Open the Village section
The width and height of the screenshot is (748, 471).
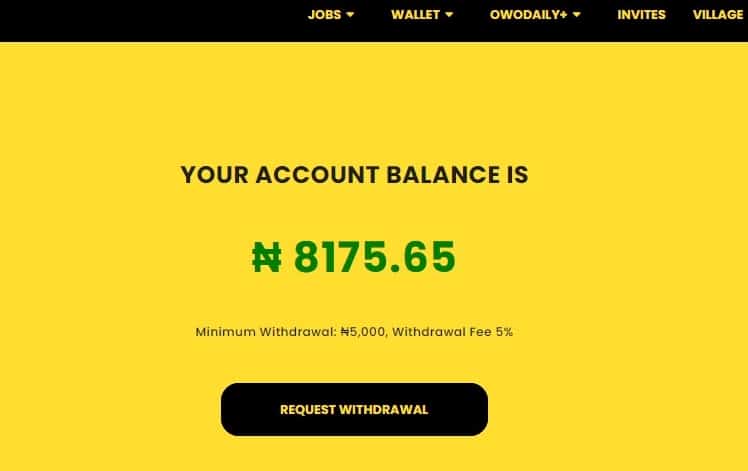tap(717, 15)
